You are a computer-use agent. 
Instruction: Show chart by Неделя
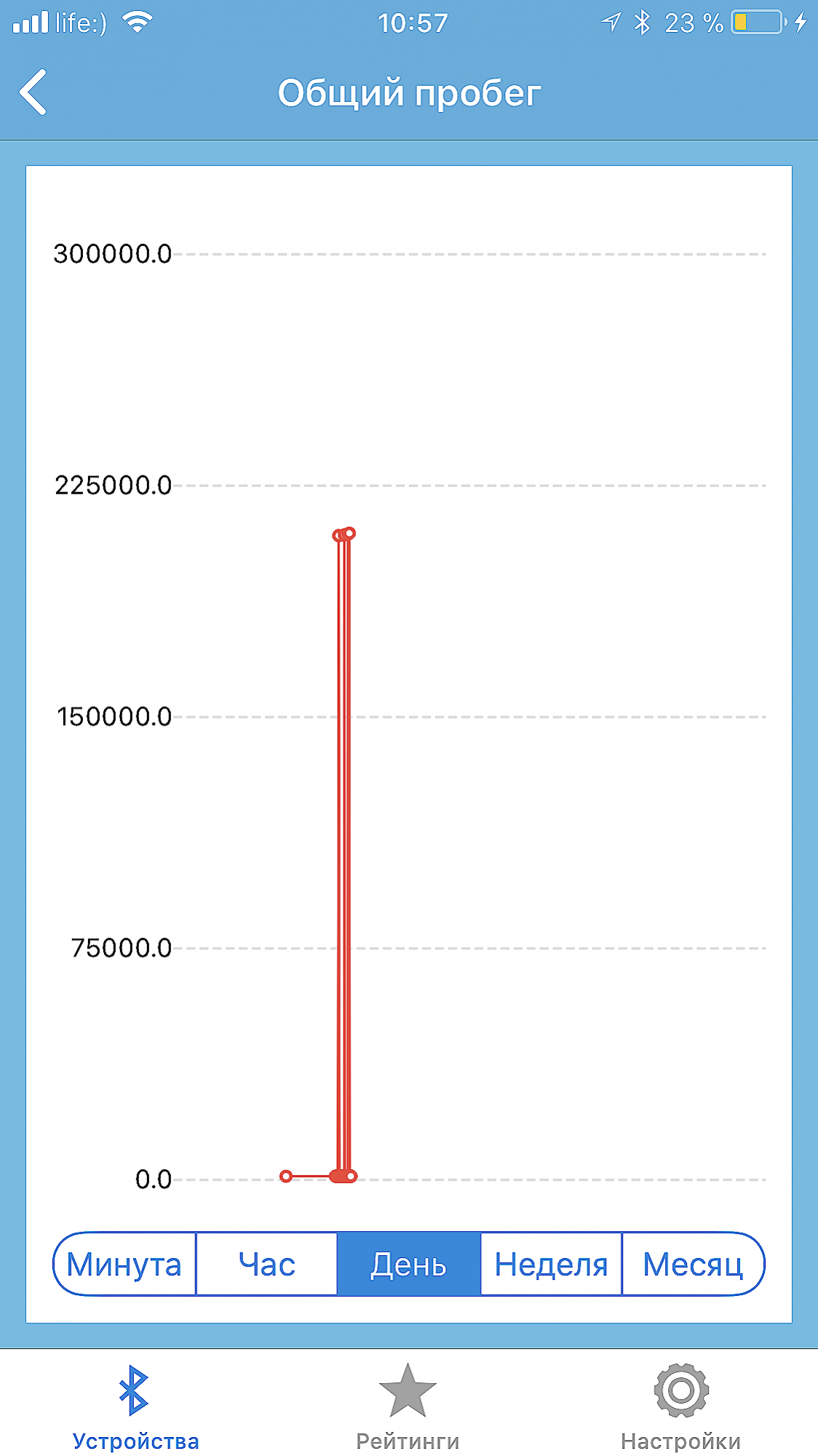click(551, 1265)
